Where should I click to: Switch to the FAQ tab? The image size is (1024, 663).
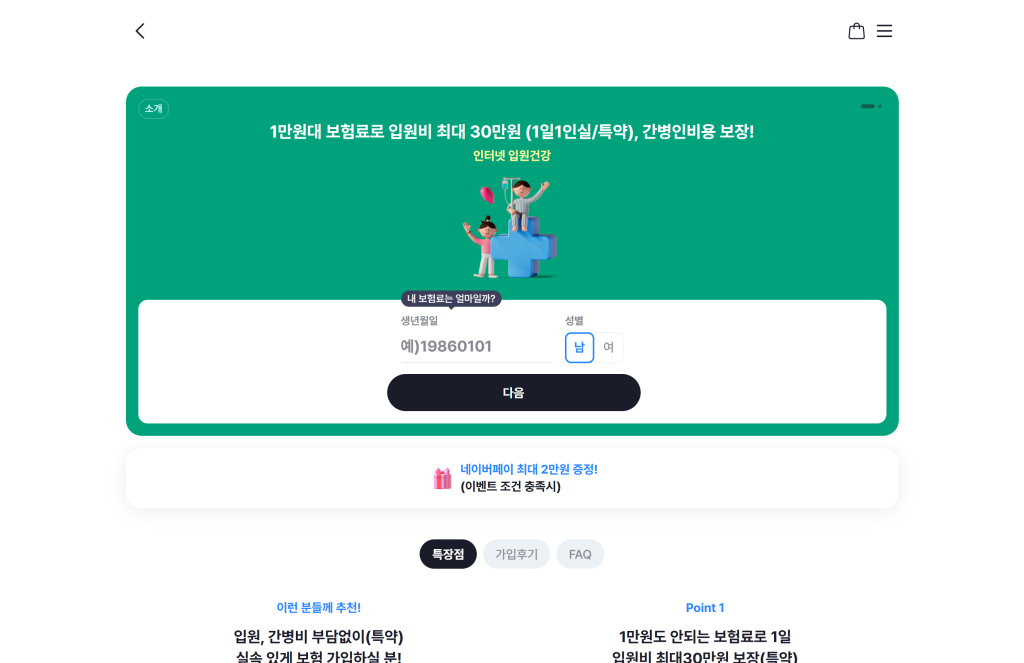coord(580,554)
